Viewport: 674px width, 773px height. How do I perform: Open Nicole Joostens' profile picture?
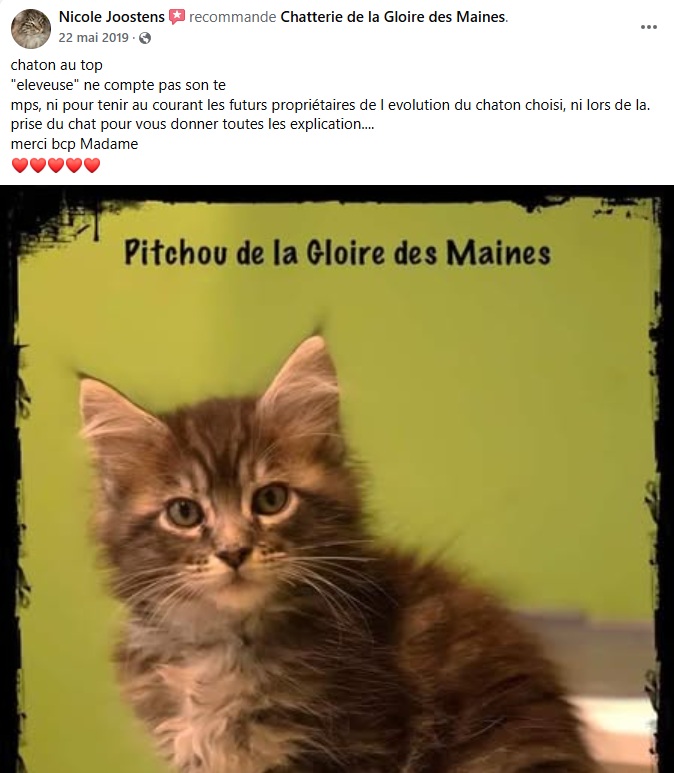[x=31, y=28]
